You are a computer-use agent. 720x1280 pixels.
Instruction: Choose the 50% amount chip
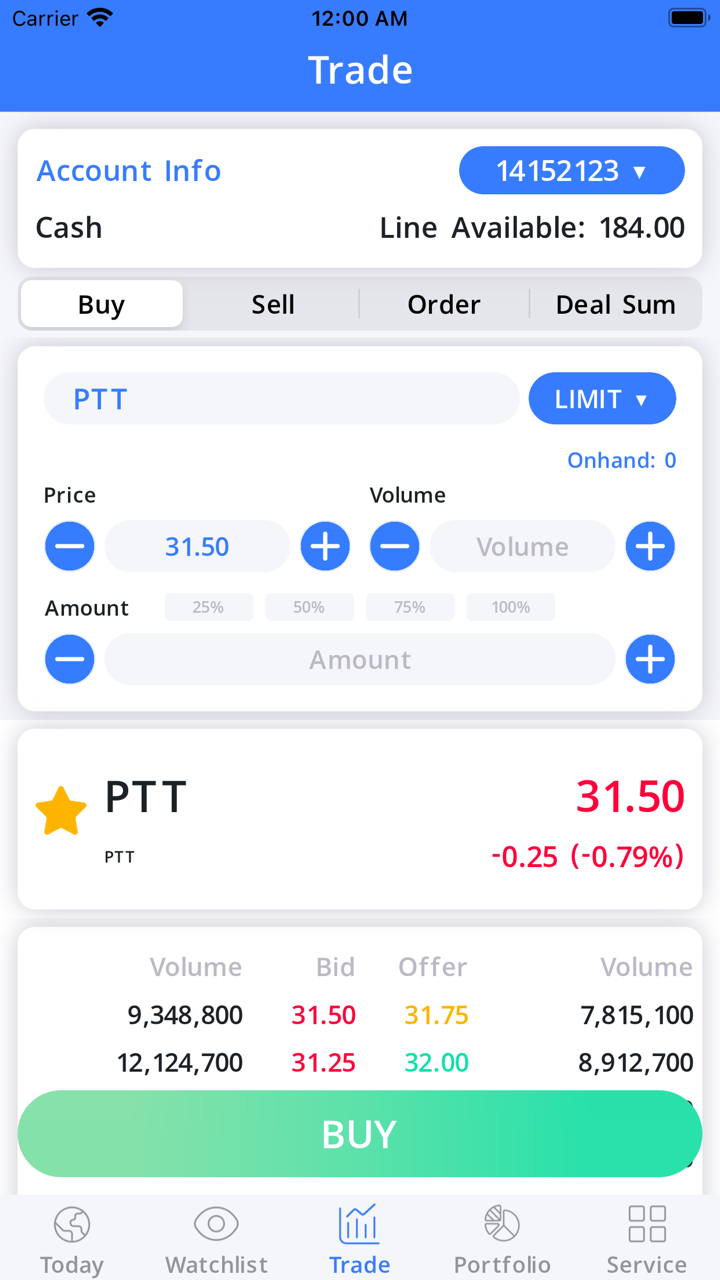(309, 607)
